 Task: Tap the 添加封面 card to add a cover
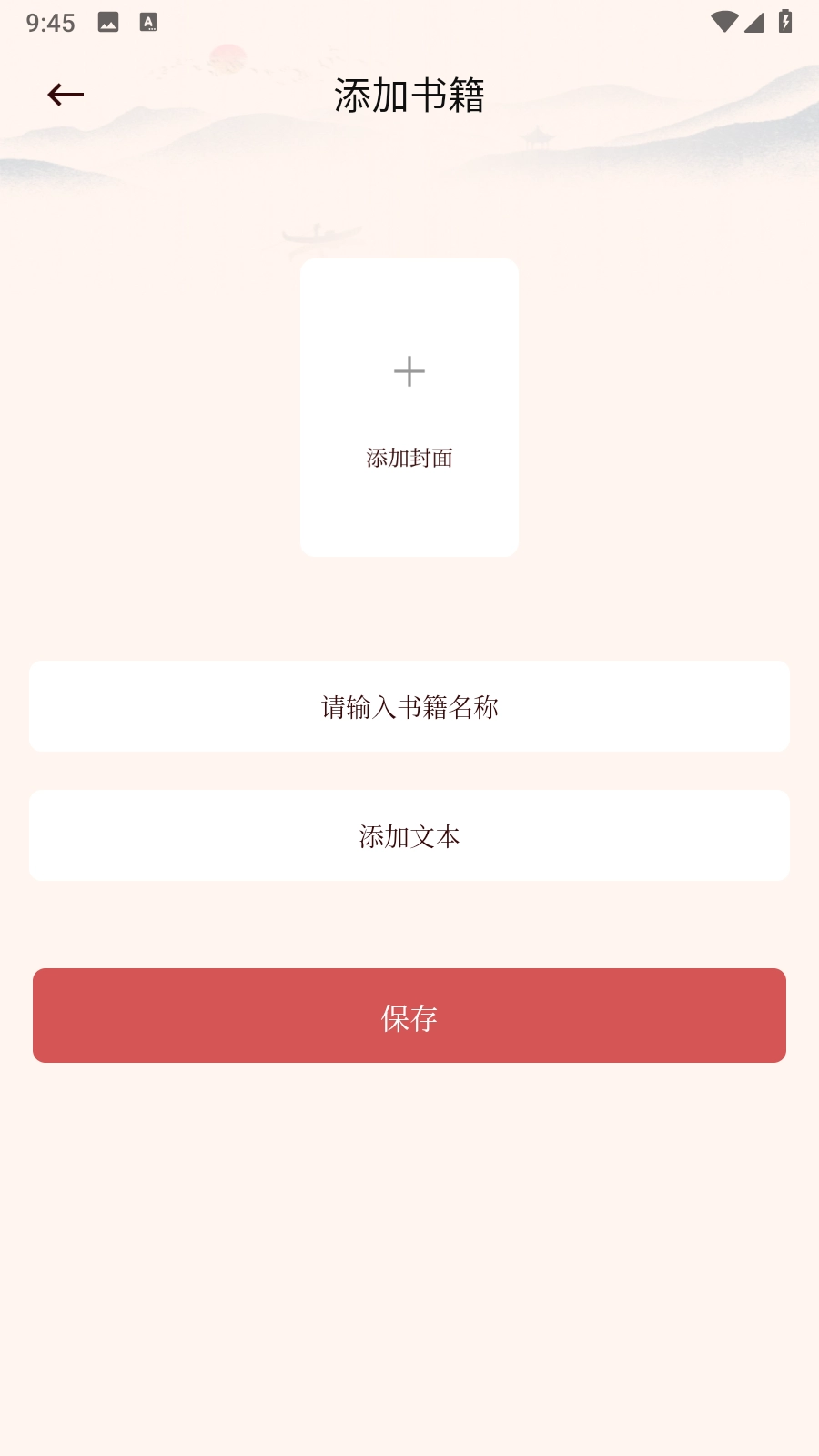(409, 407)
